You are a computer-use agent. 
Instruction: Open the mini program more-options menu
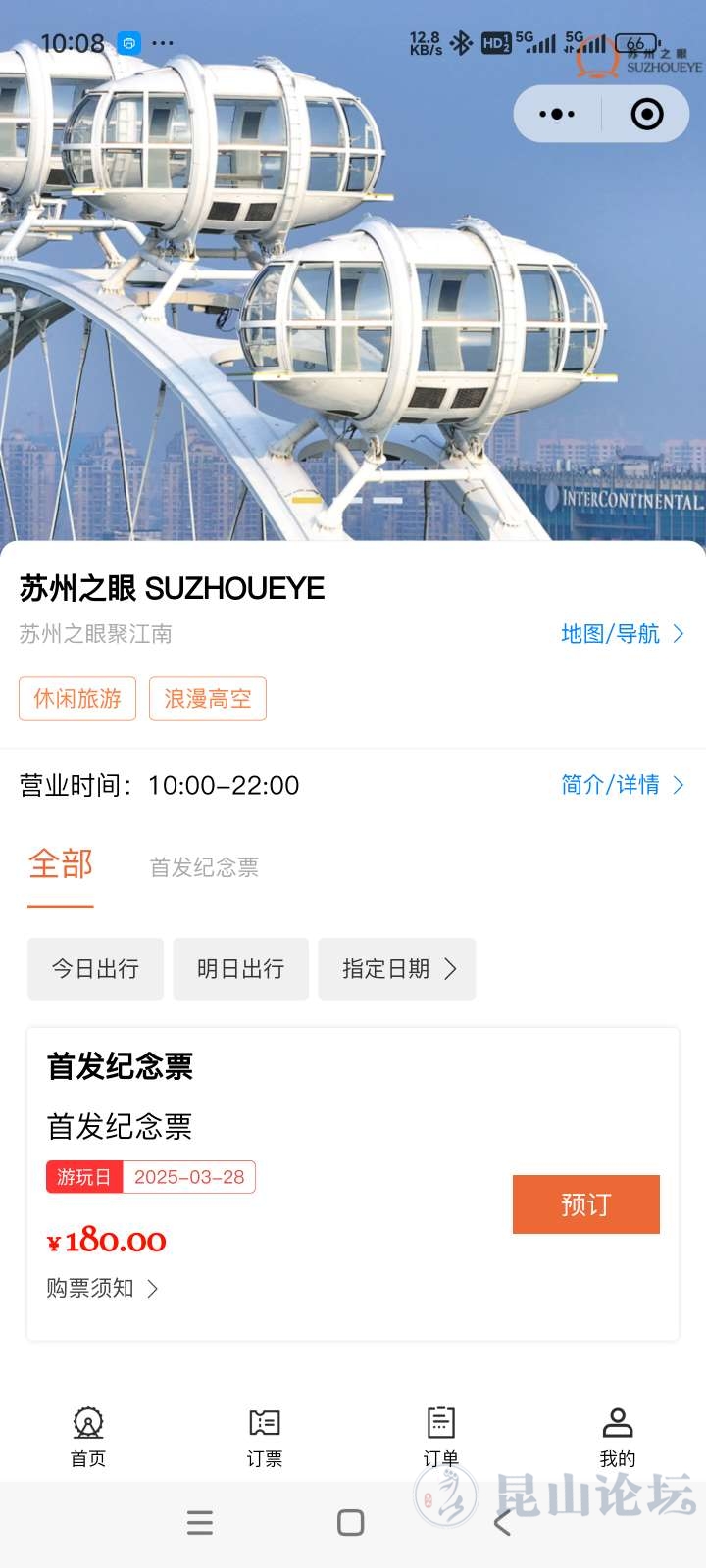click(x=557, y=114)
